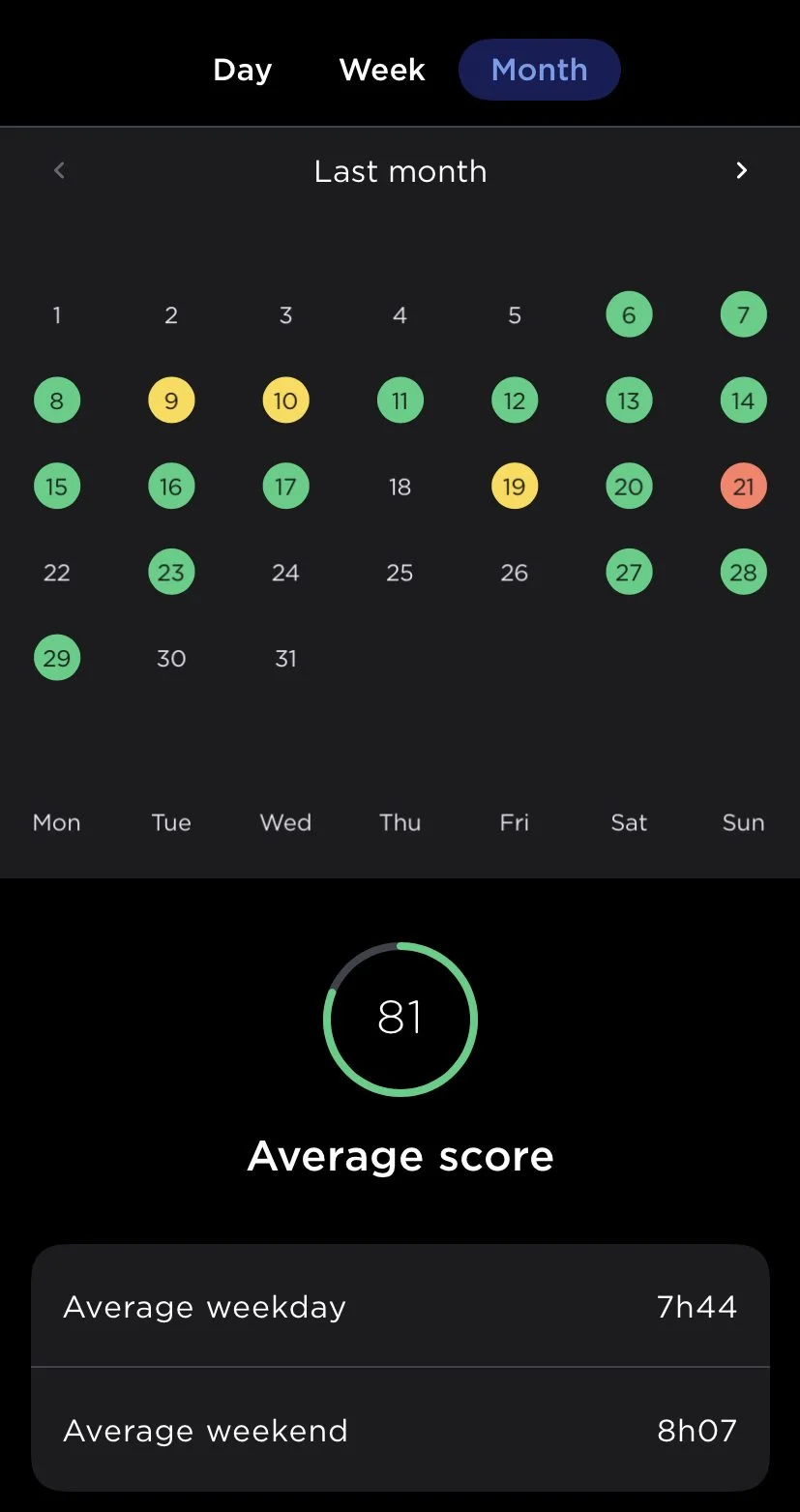Viewport: 800px width, 1512px height.
Task: Select day 9 on the calendar
Action: [171, 400]
